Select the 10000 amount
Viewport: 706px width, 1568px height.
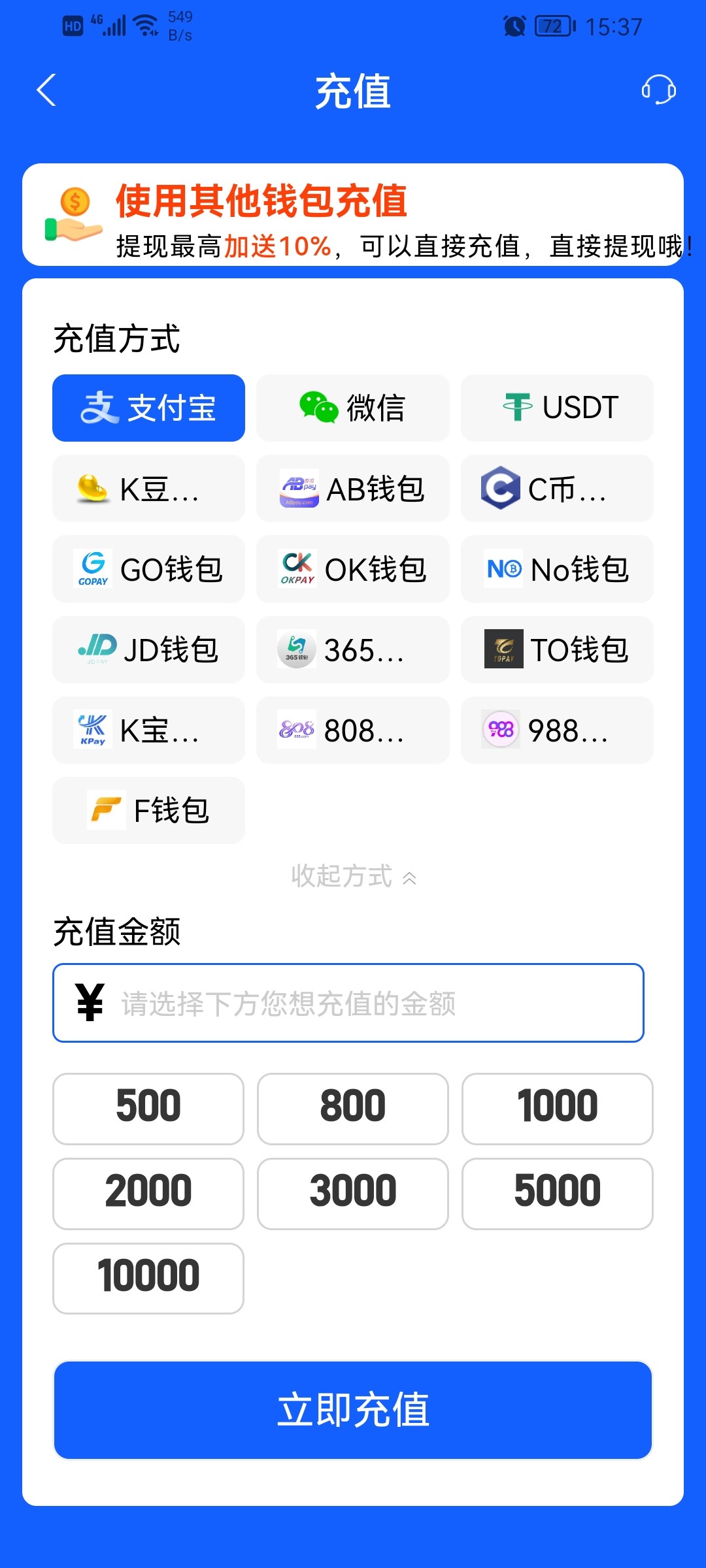[148, 1278]
